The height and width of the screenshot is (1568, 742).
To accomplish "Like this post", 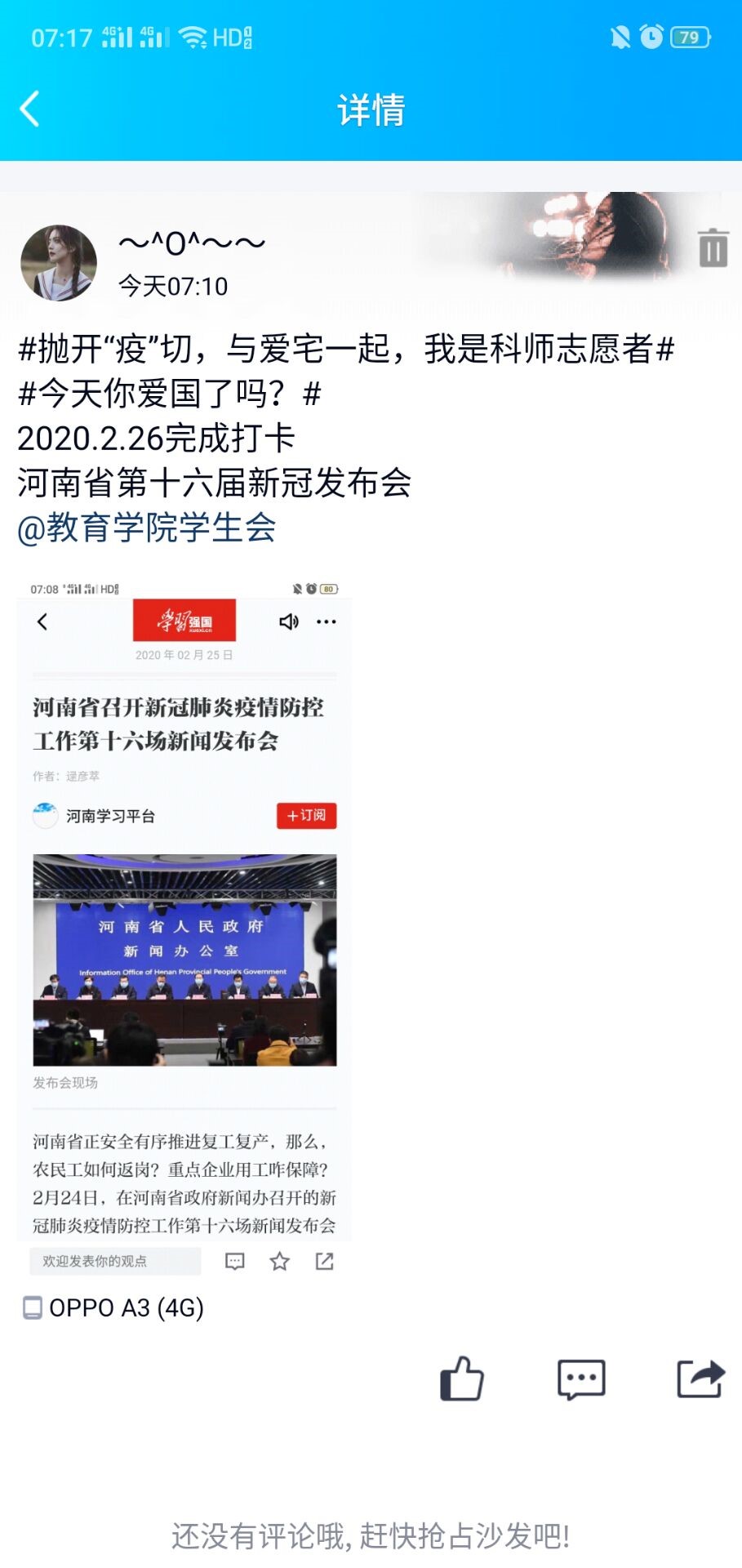I will (x=461, y=1379).
